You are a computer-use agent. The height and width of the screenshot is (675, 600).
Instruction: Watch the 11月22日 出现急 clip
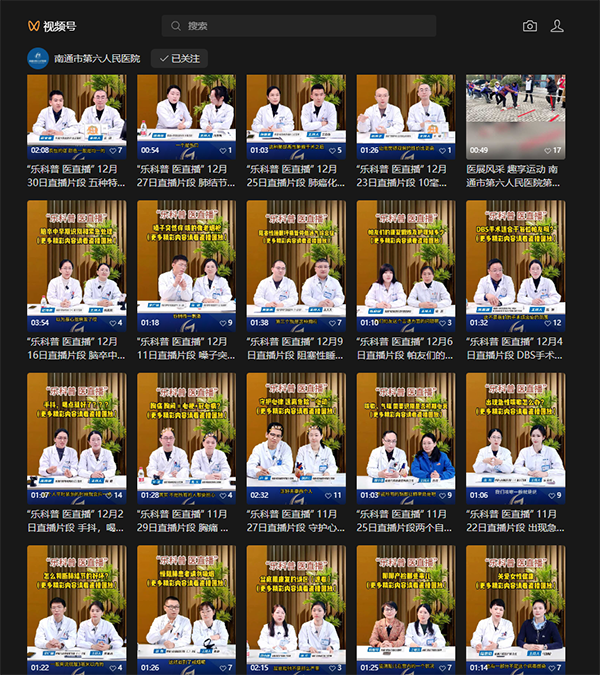(x=516, y=437)
